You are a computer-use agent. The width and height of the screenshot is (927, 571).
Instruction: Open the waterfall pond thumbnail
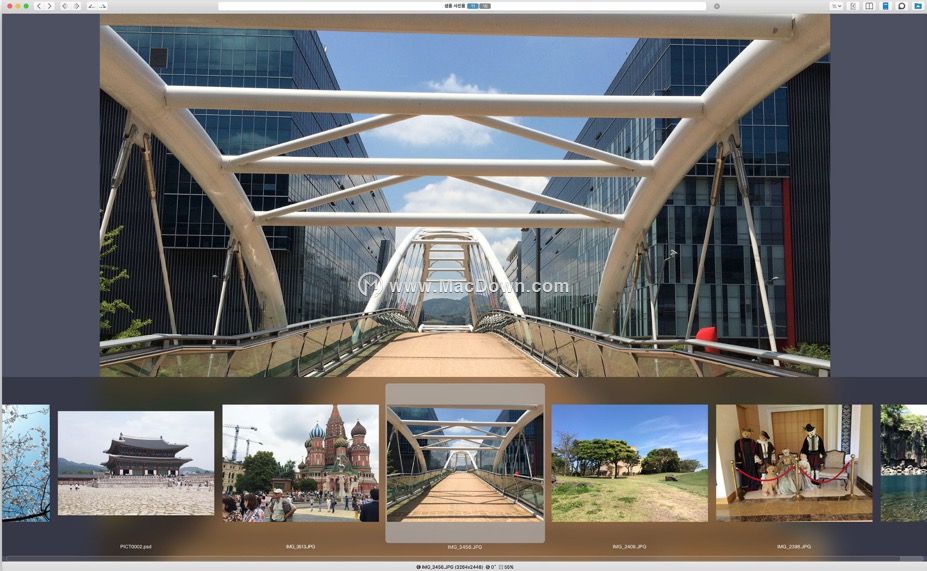[903, 463]
